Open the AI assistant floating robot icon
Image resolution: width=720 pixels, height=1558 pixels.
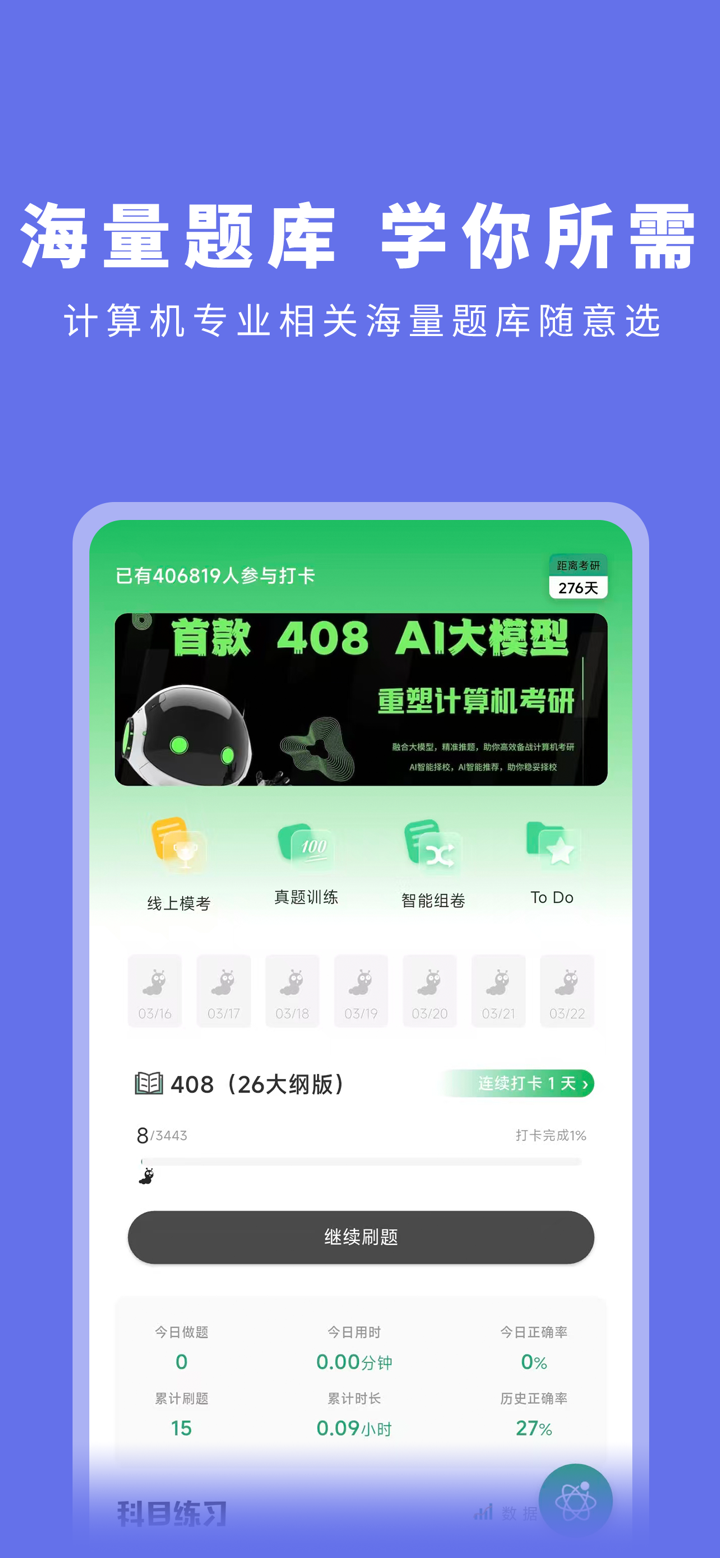tap(575, 1498)
